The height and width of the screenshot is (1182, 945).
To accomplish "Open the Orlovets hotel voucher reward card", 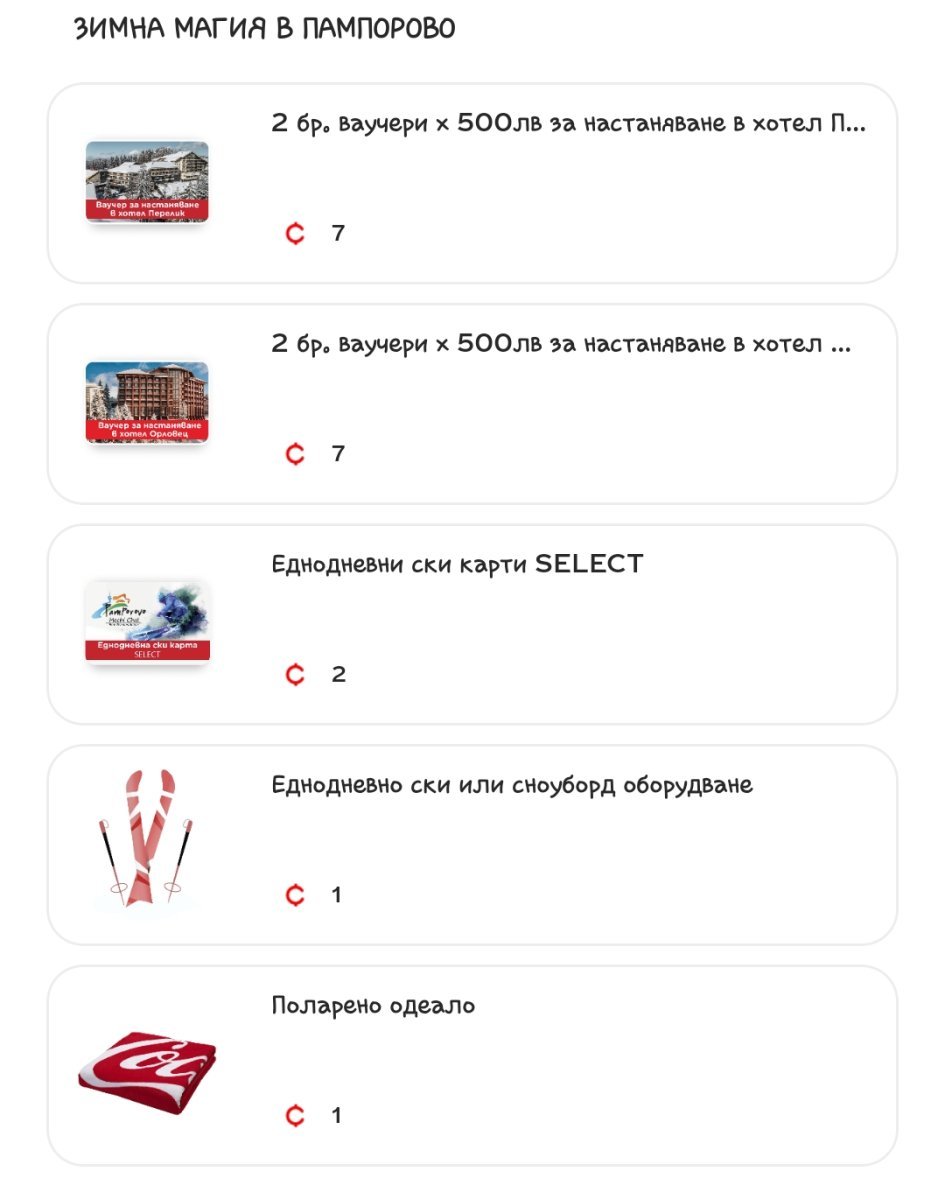I will pos(472,404).
